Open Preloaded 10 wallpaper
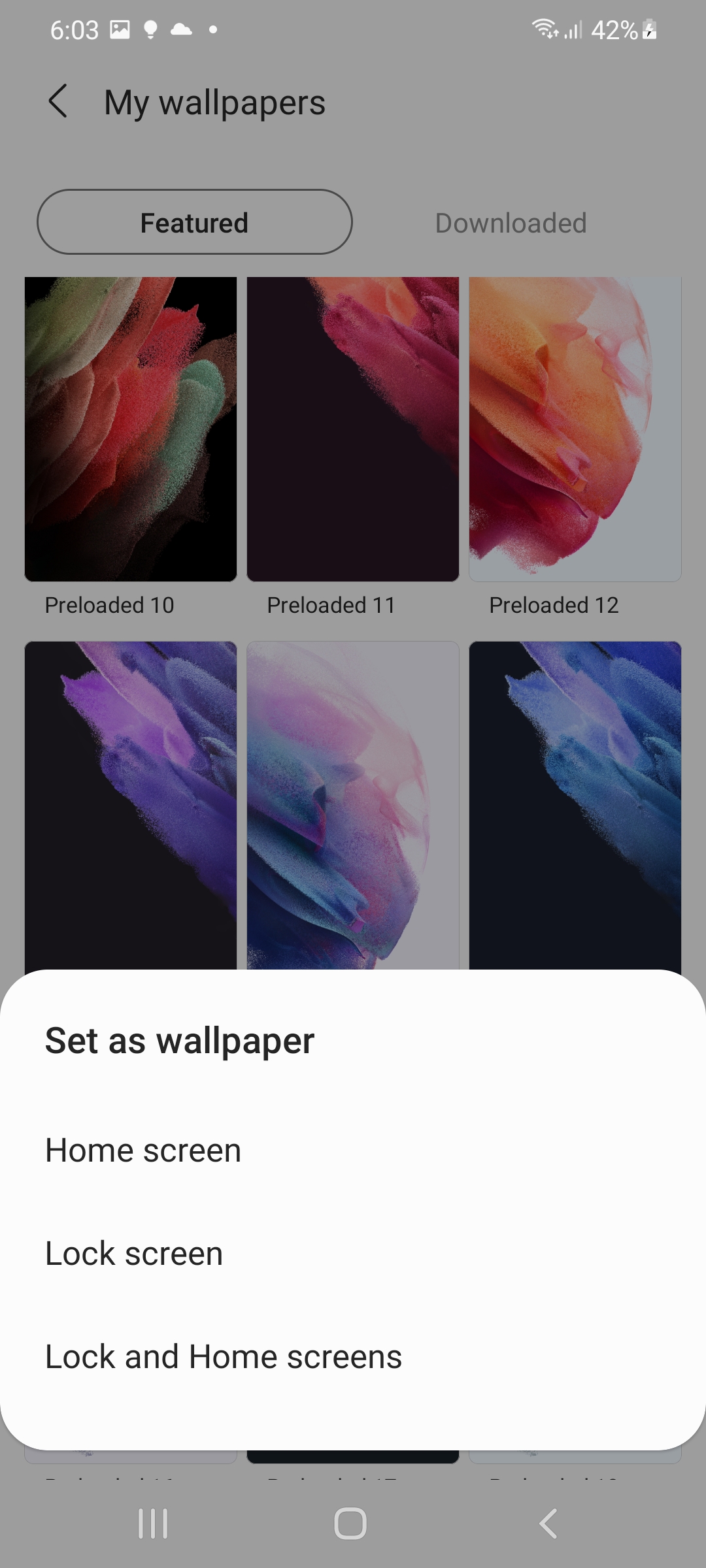The width and height of the screenshot is (706, 1568). pyautogui.click(x=131, y=429)
